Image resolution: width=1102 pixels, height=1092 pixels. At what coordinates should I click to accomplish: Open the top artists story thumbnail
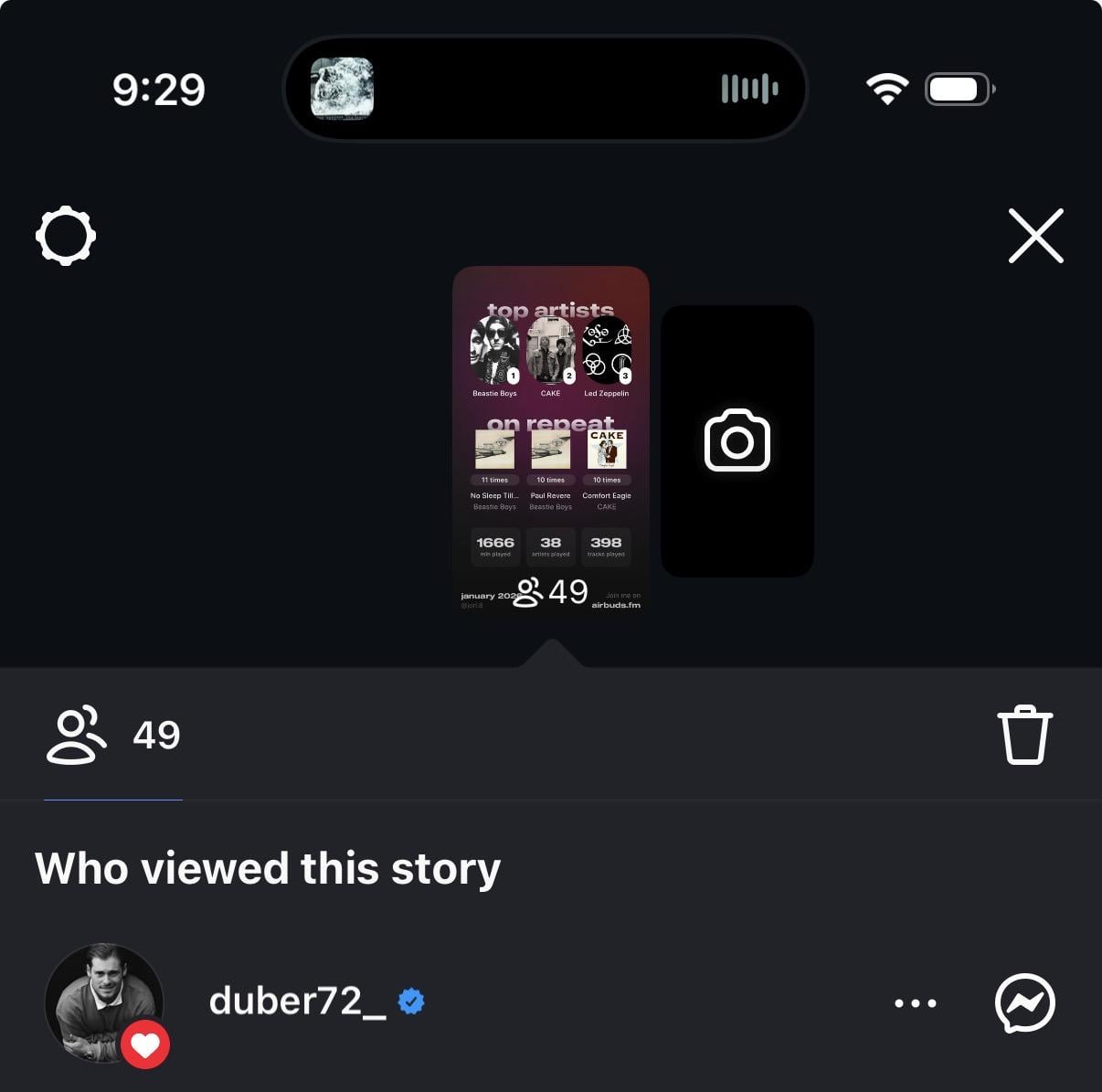(550, 439)
